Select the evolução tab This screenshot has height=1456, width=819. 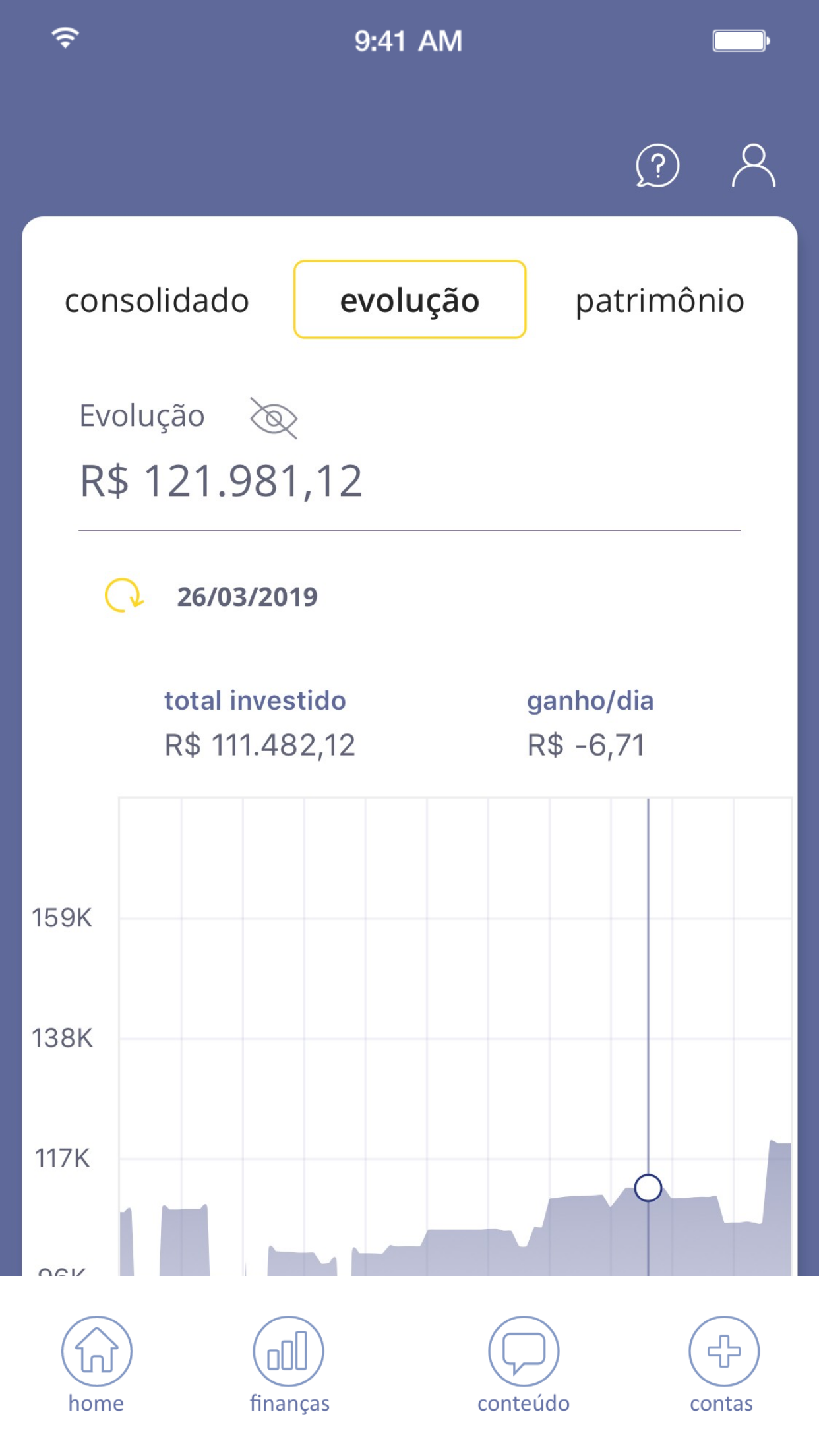point(409,300)
